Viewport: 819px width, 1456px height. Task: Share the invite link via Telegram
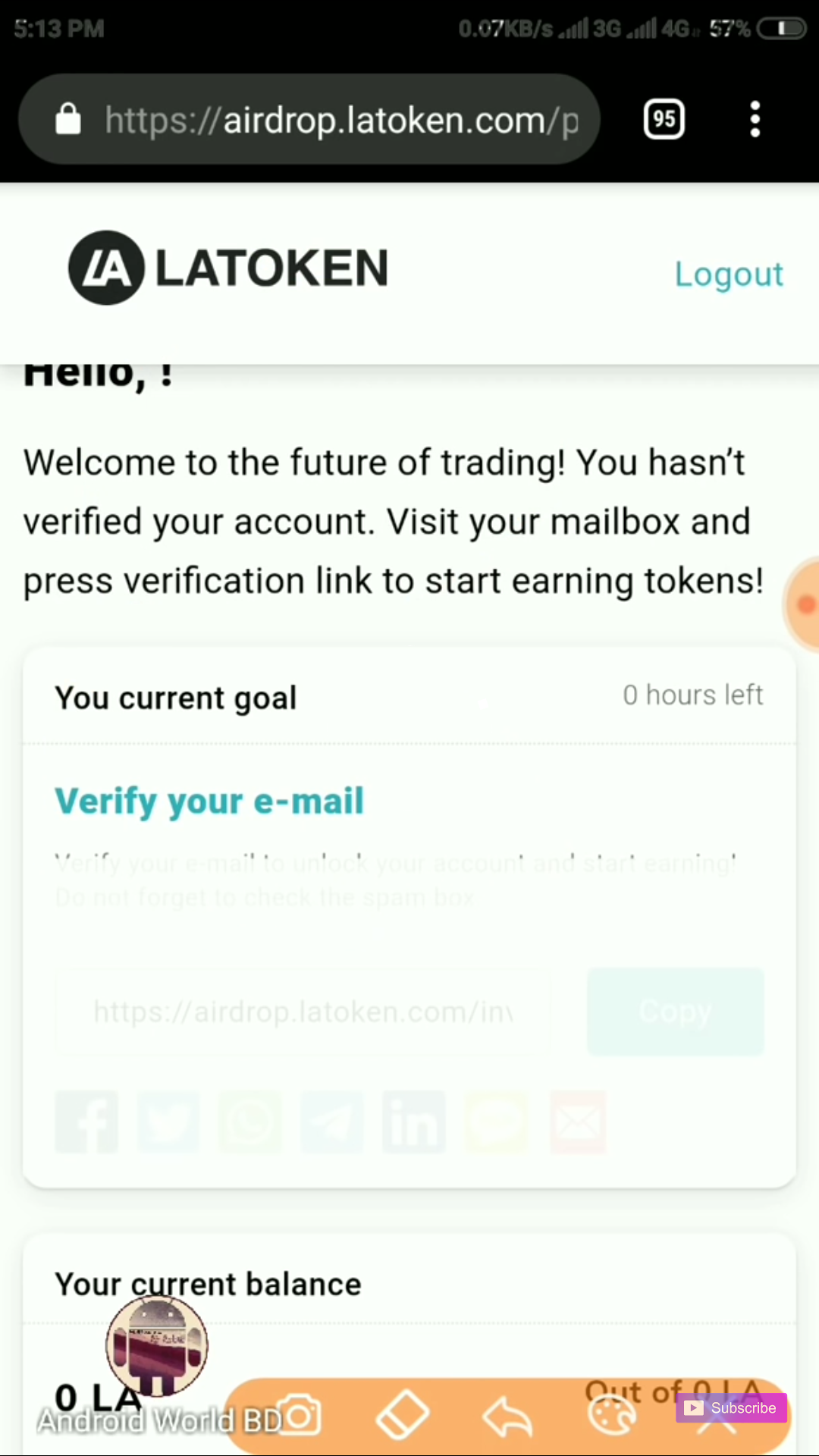tap(332, 1122)
